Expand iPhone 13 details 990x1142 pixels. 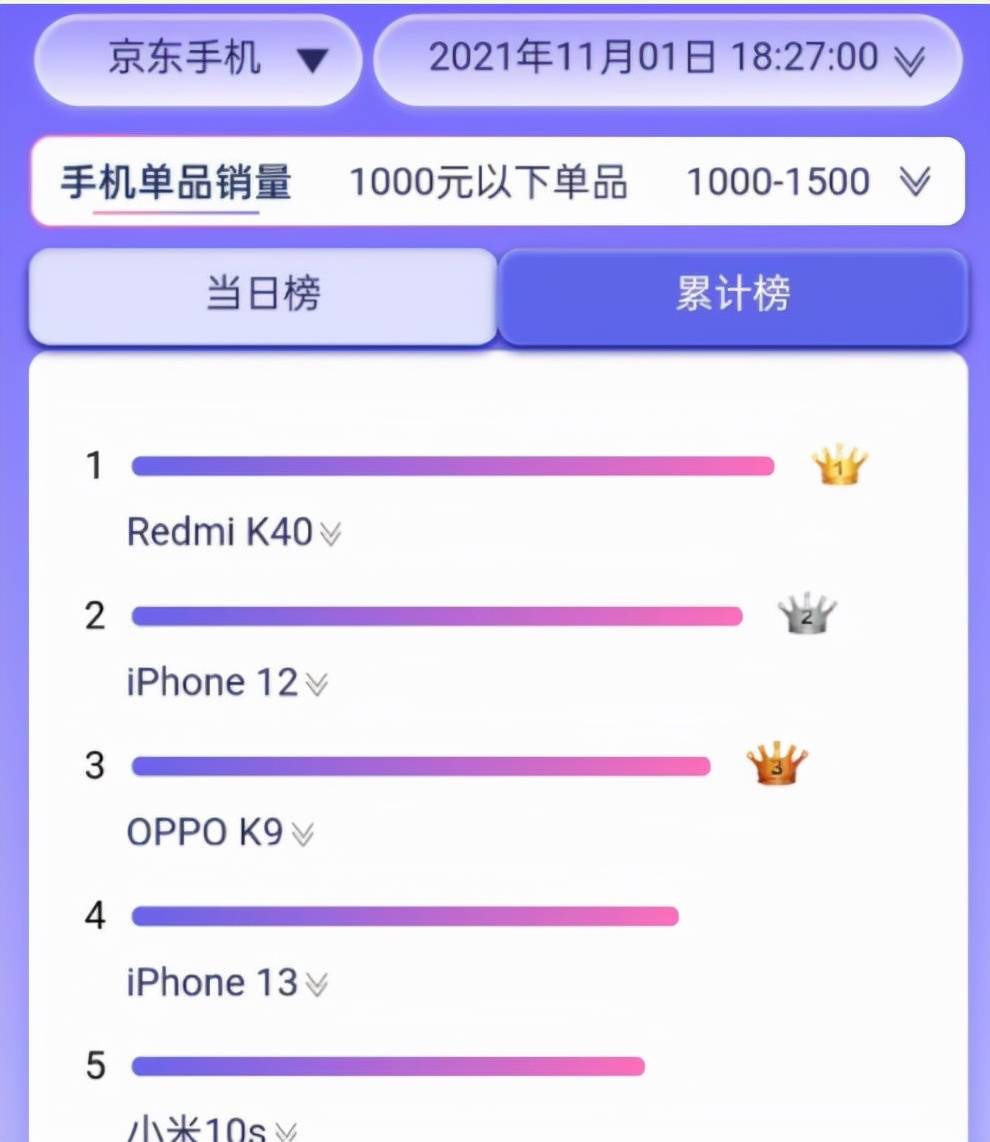[x=317, y=985]
